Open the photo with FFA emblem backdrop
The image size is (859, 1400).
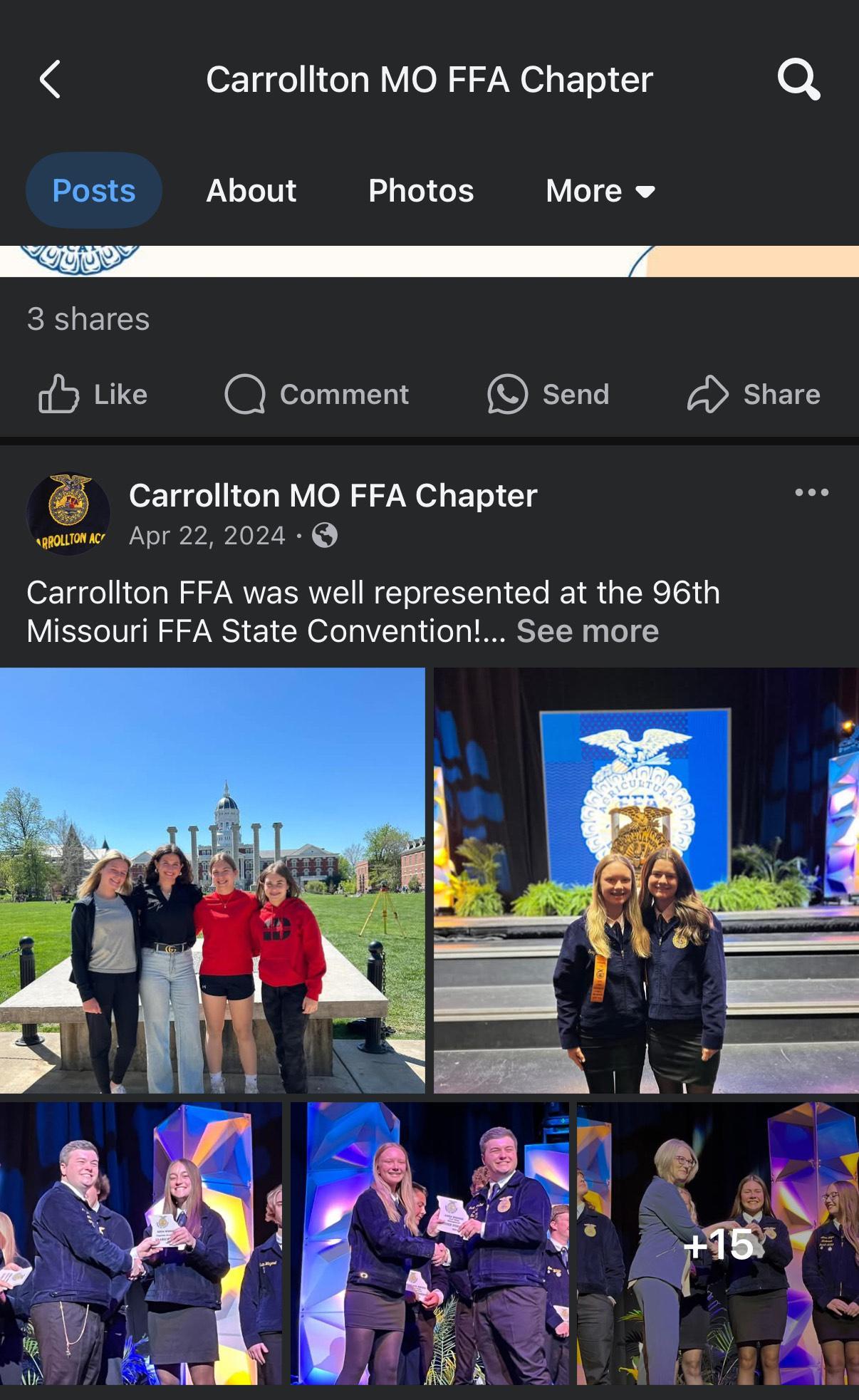[646, 880]
